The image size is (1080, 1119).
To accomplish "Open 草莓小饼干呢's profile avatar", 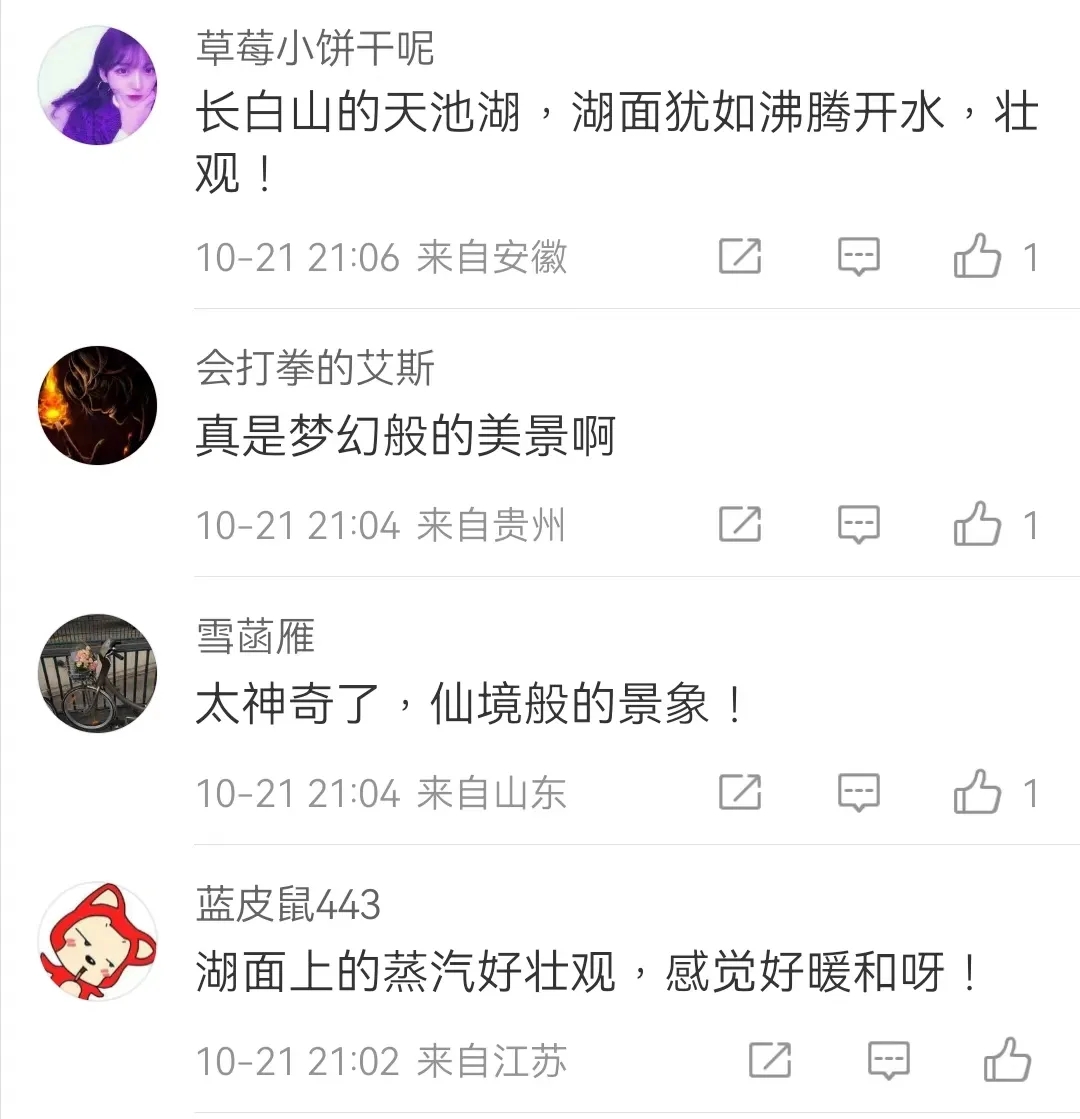I will tap(97, 86).
